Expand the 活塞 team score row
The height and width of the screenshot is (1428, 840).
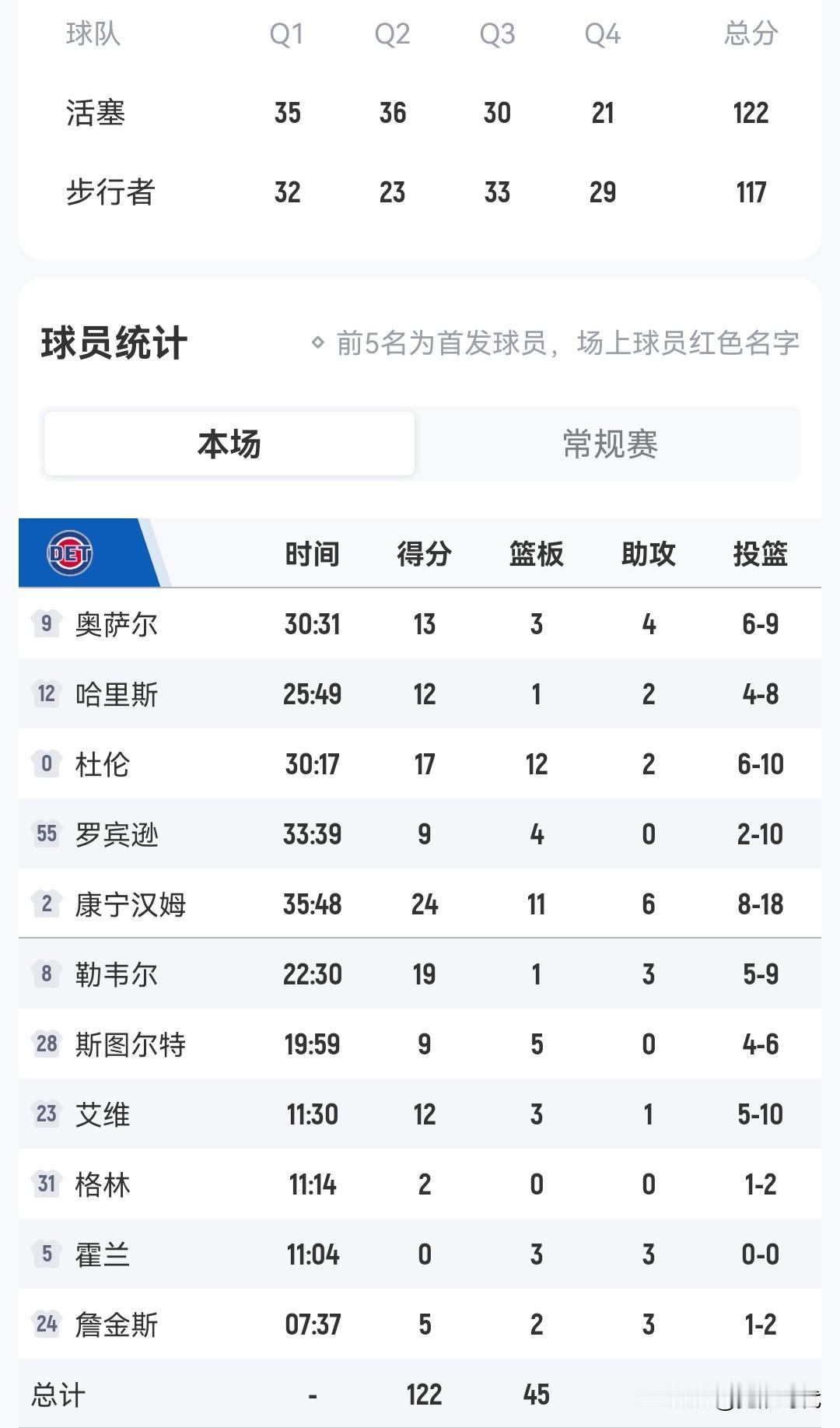click(420, 113)
